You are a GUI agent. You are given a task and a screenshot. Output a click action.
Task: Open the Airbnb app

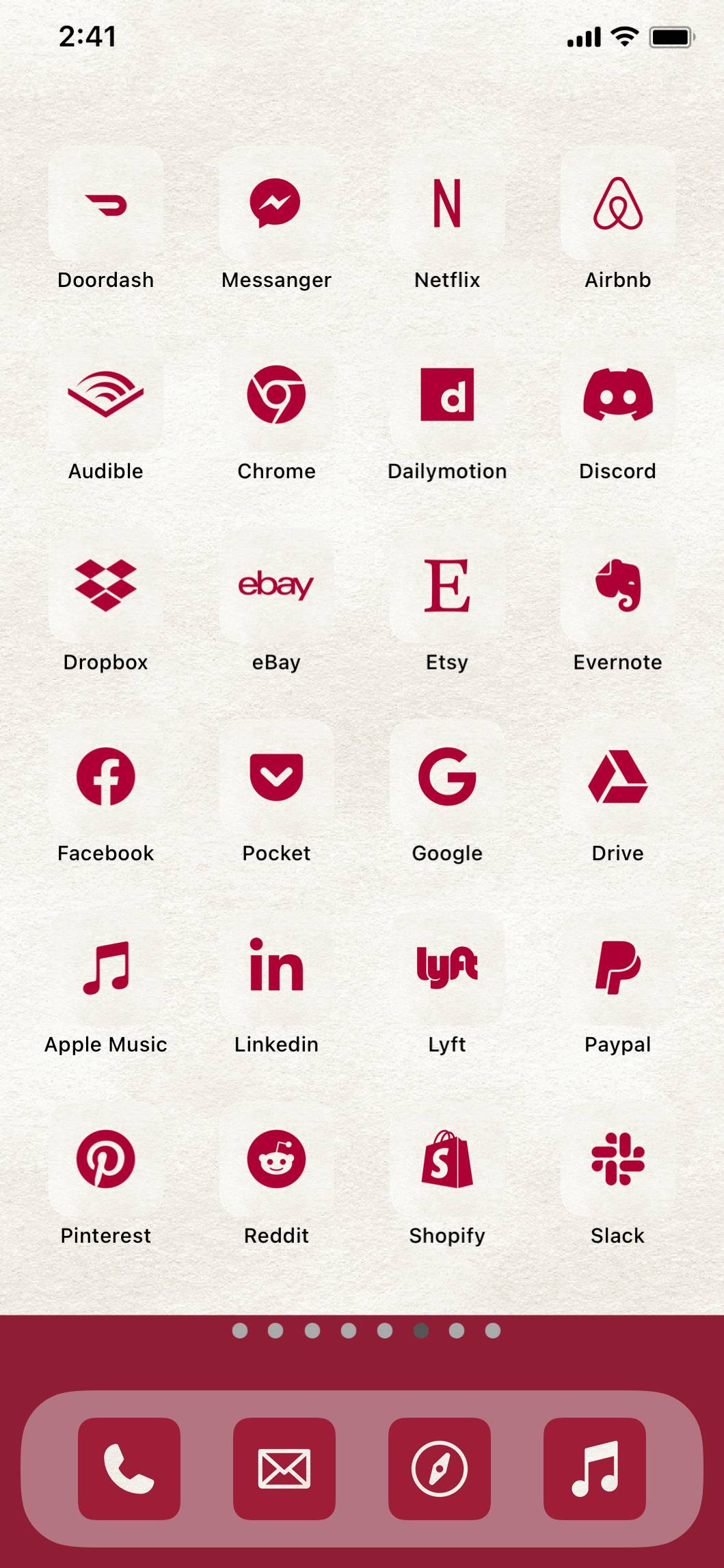point(617,203)
